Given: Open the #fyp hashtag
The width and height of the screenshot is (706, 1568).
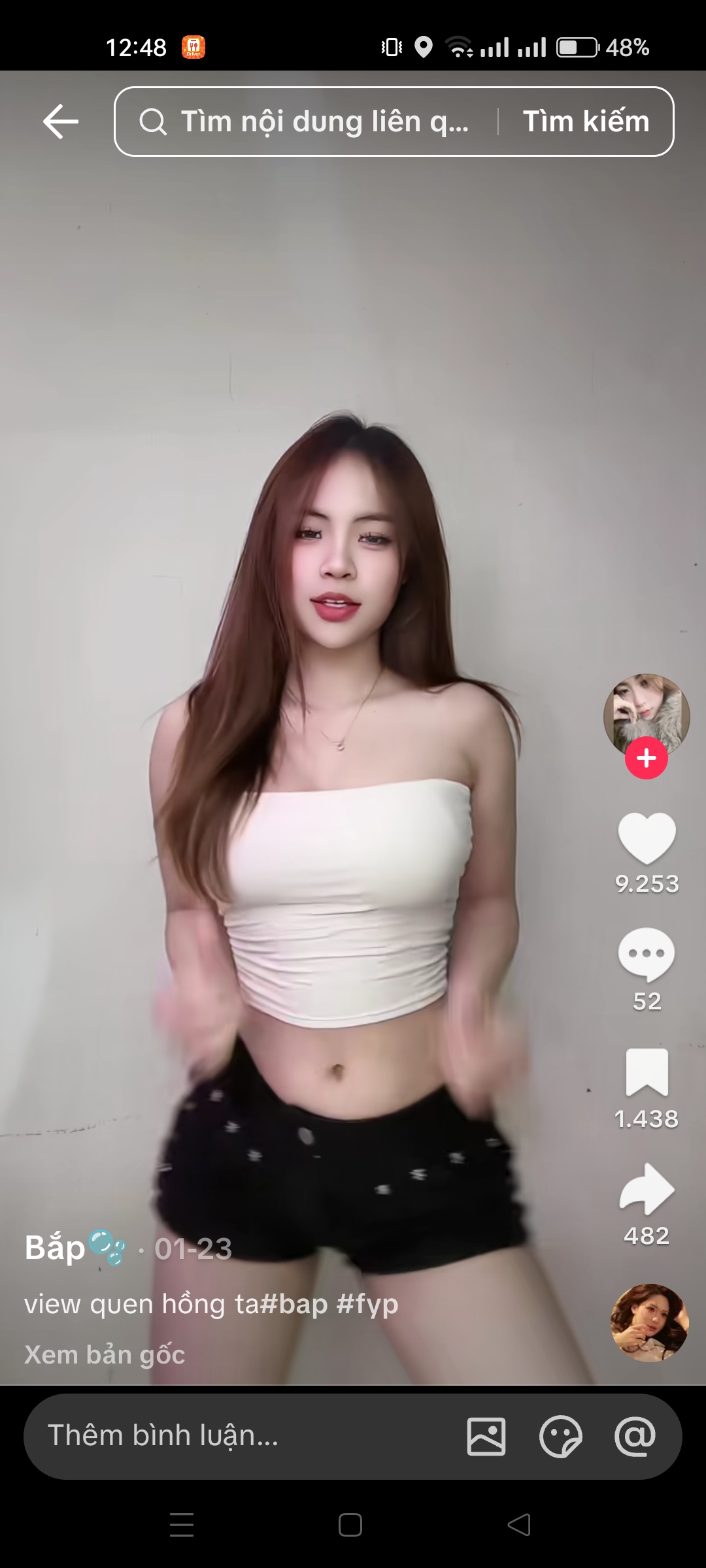Looking at the screenshot, I should tap(367, 1305).
